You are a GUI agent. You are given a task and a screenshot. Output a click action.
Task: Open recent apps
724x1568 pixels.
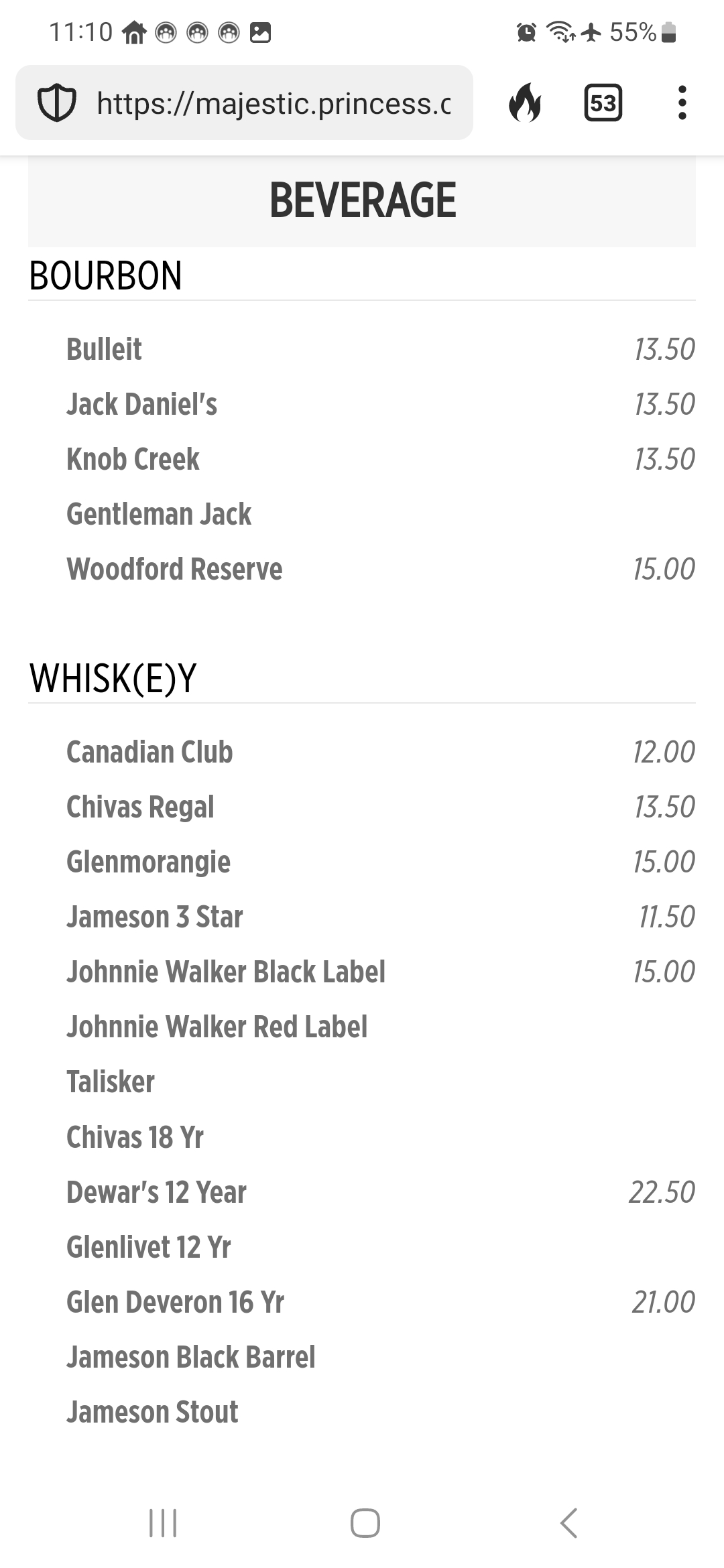163,1522
